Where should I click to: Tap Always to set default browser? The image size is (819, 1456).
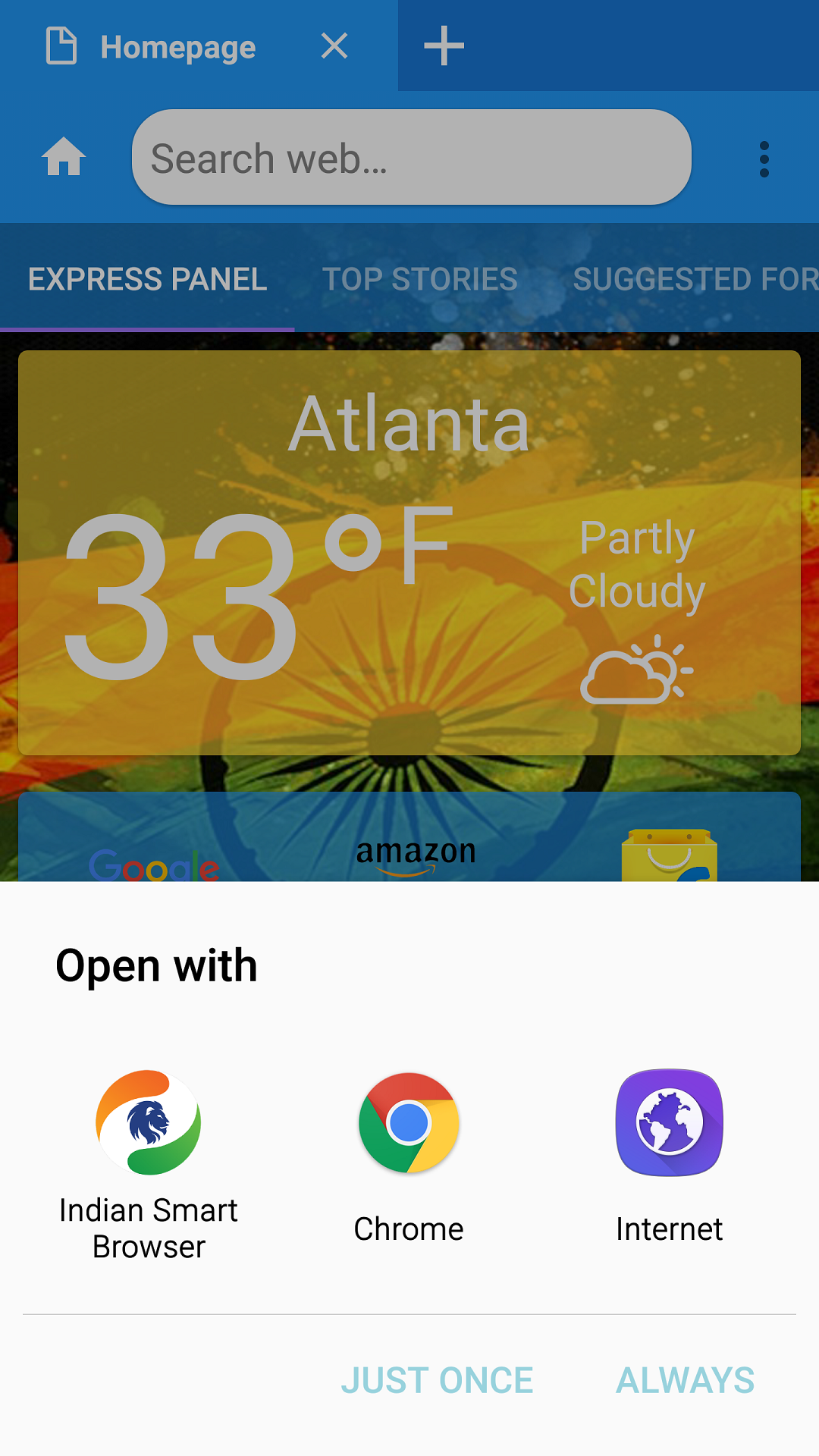point(683,1380)
